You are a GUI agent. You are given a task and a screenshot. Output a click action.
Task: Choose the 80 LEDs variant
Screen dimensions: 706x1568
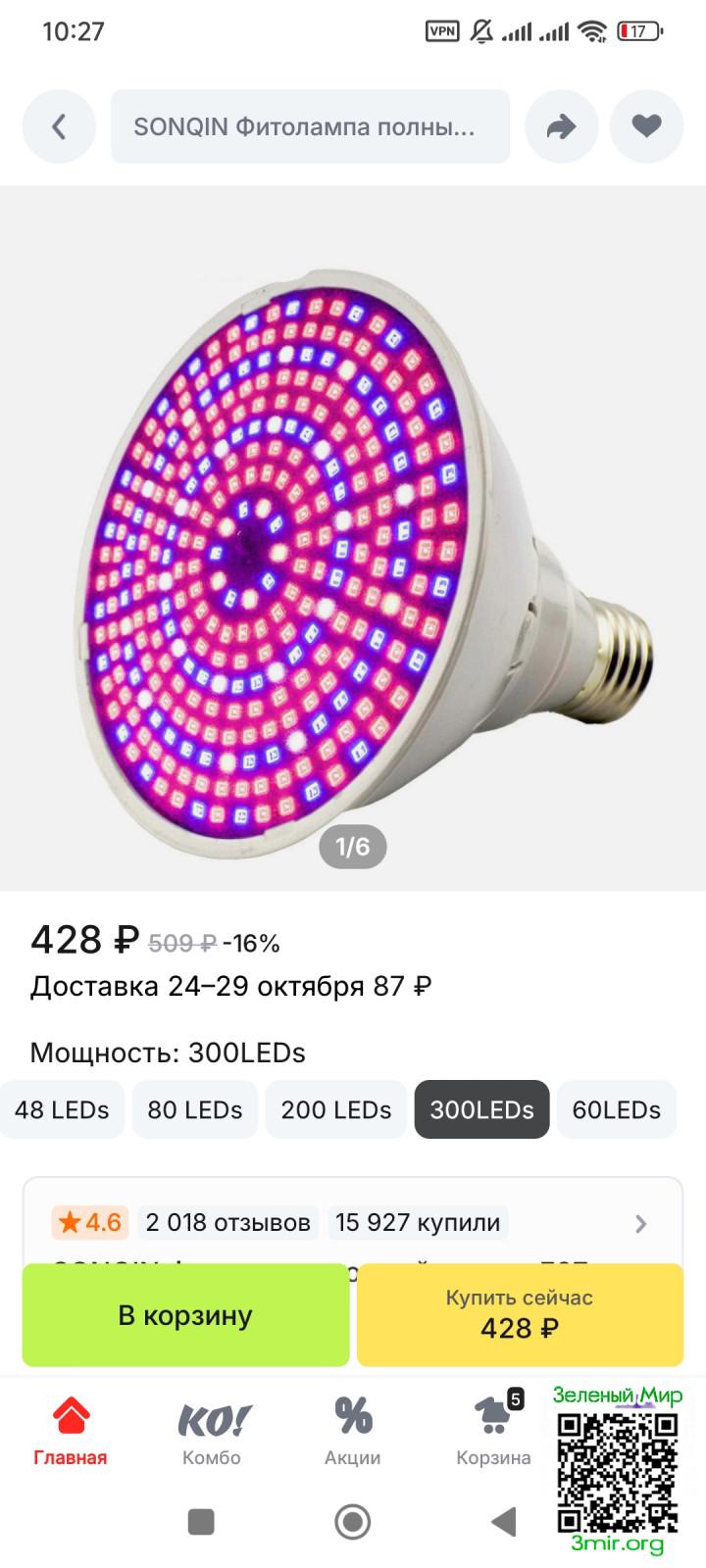(x=194, y=1109)
